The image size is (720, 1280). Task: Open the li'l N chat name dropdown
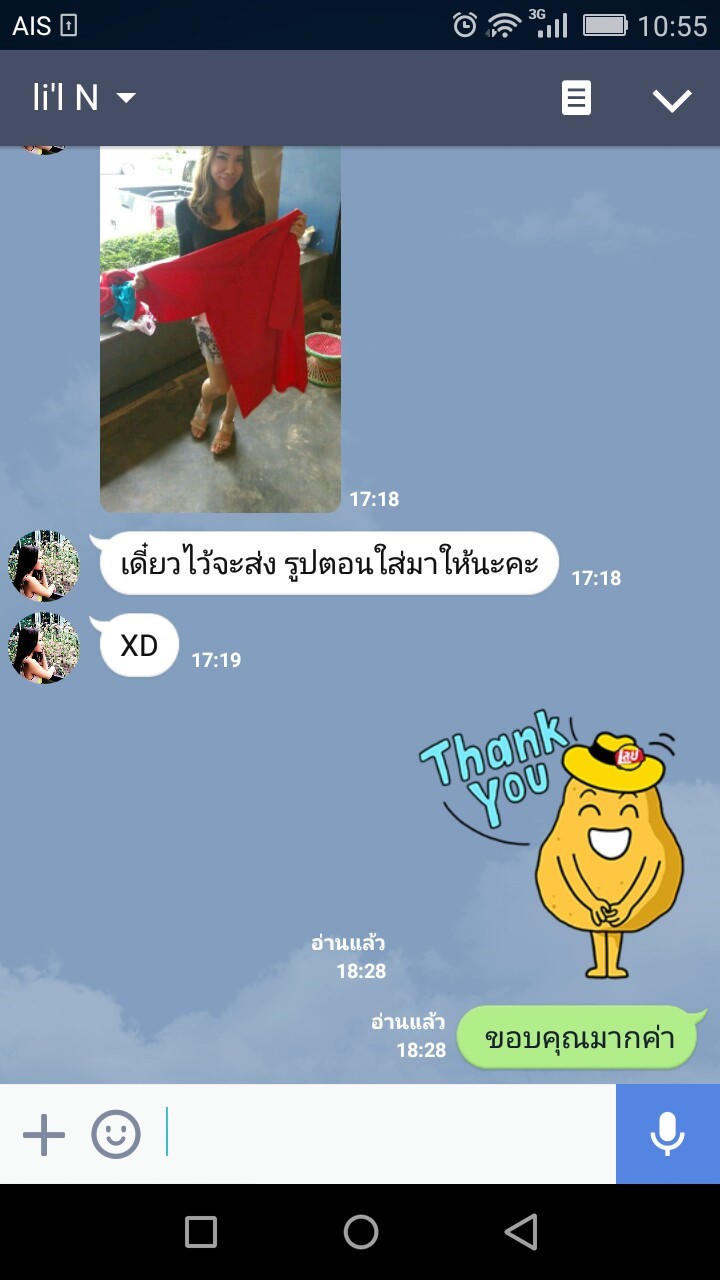84,98
